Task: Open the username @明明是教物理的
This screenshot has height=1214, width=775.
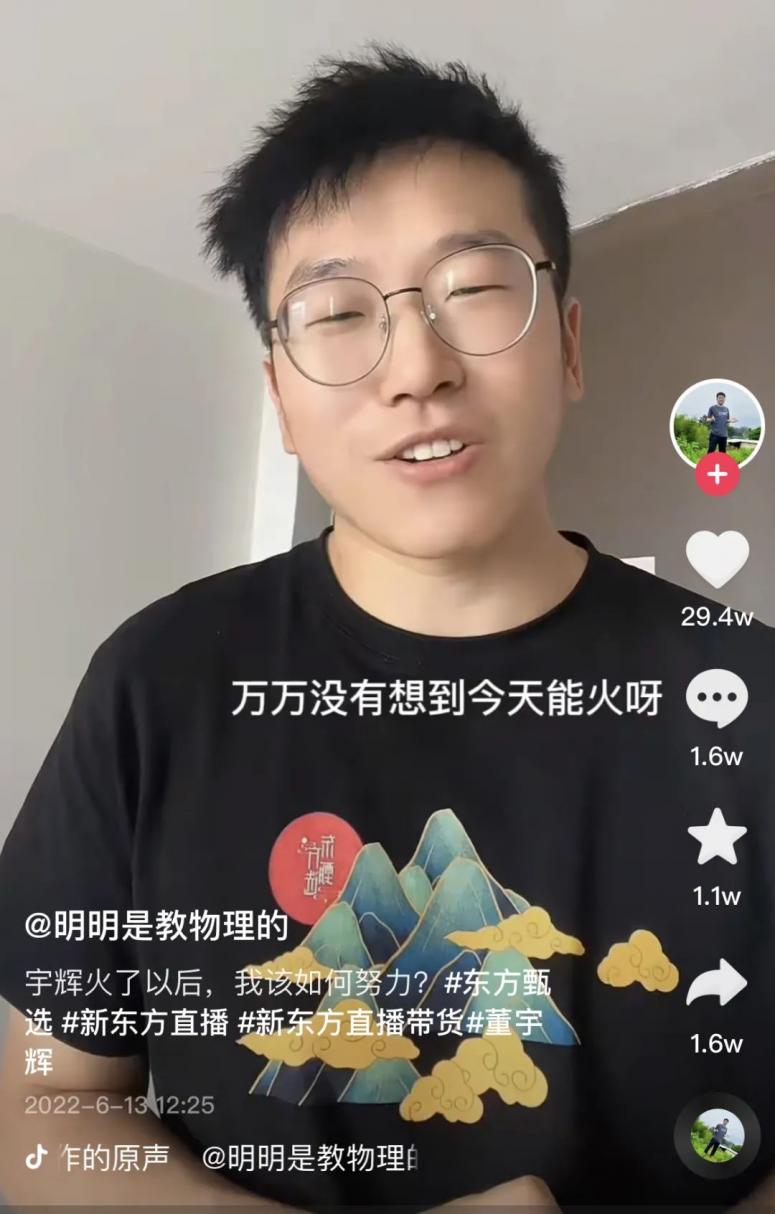Action: coord(156,926)
